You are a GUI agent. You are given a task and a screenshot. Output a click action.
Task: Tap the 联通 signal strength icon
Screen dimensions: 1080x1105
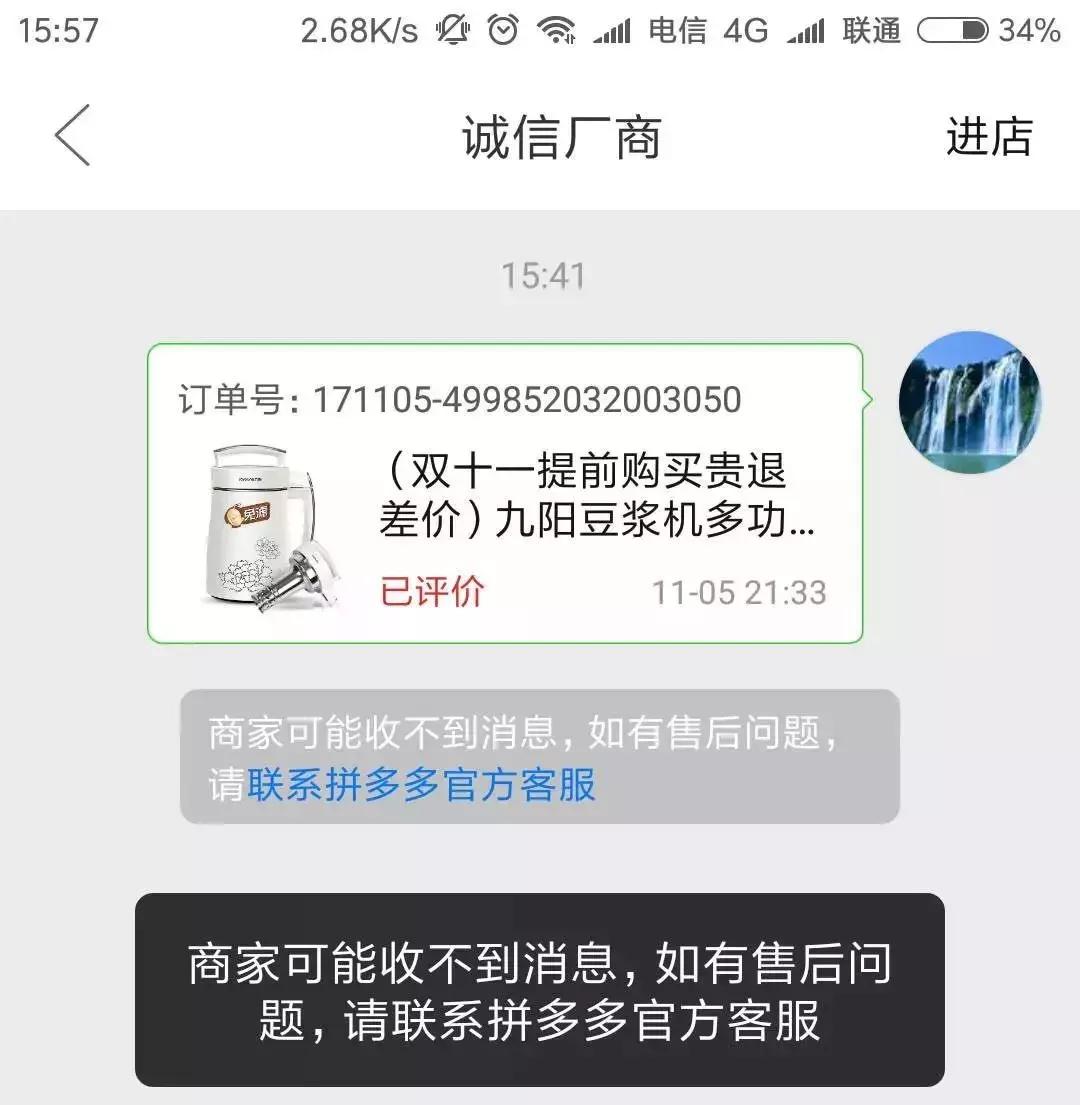[x=806, y=31]
